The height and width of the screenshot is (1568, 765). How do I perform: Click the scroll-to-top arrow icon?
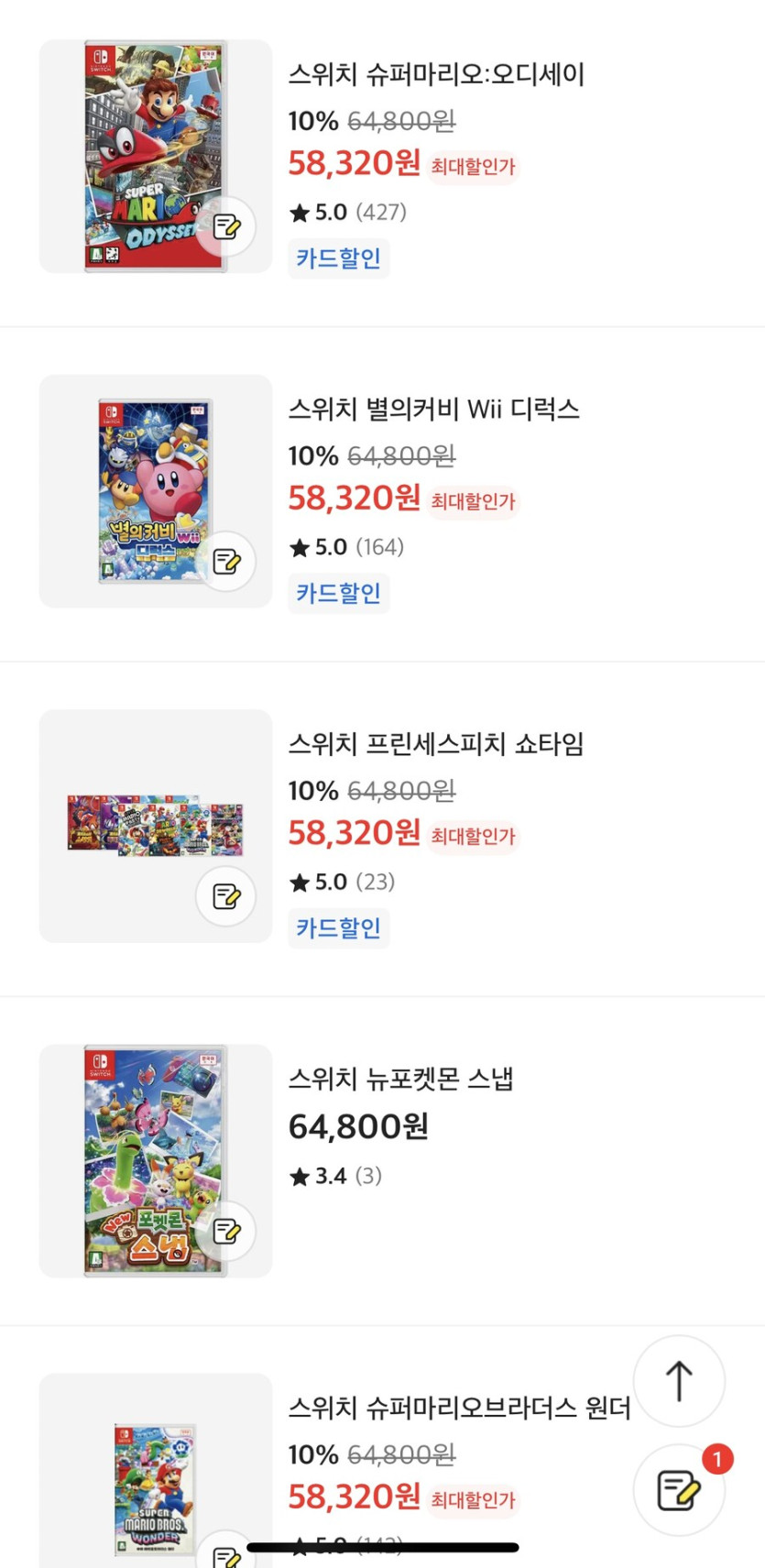[x=679, y=1381]
